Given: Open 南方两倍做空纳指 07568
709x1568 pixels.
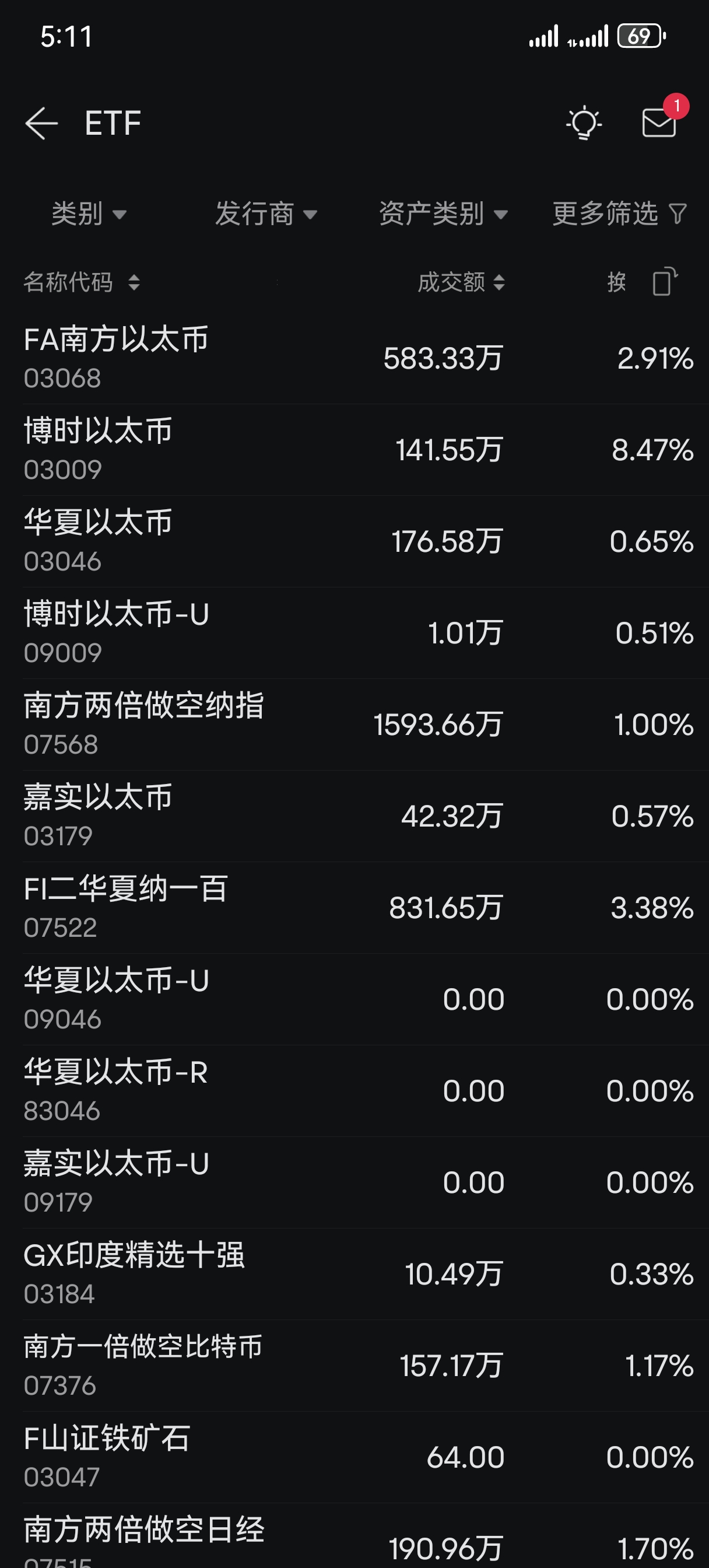Looking at the screenshot, I should 354,724.
